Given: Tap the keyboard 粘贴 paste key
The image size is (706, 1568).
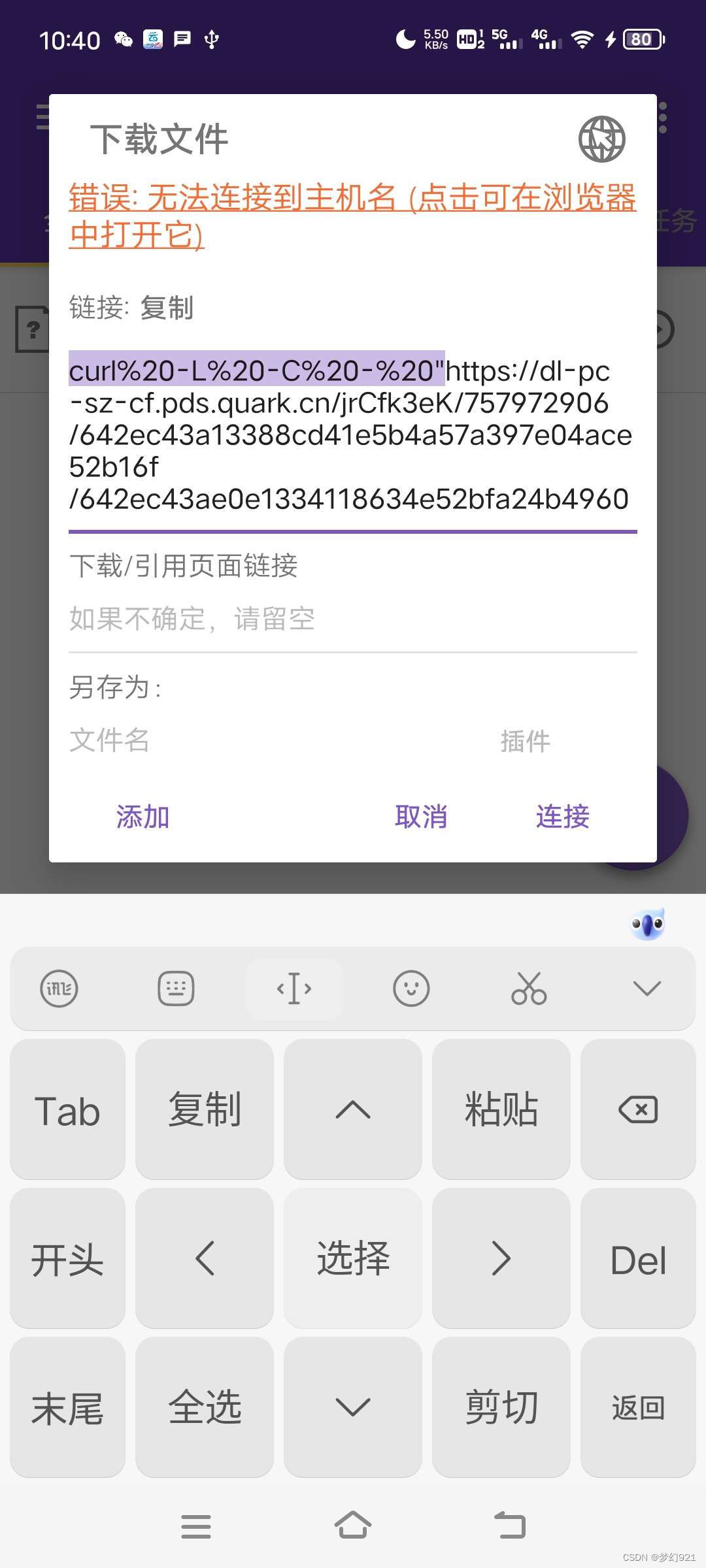Looking at the screenshot, I should tap(501, 1109).
